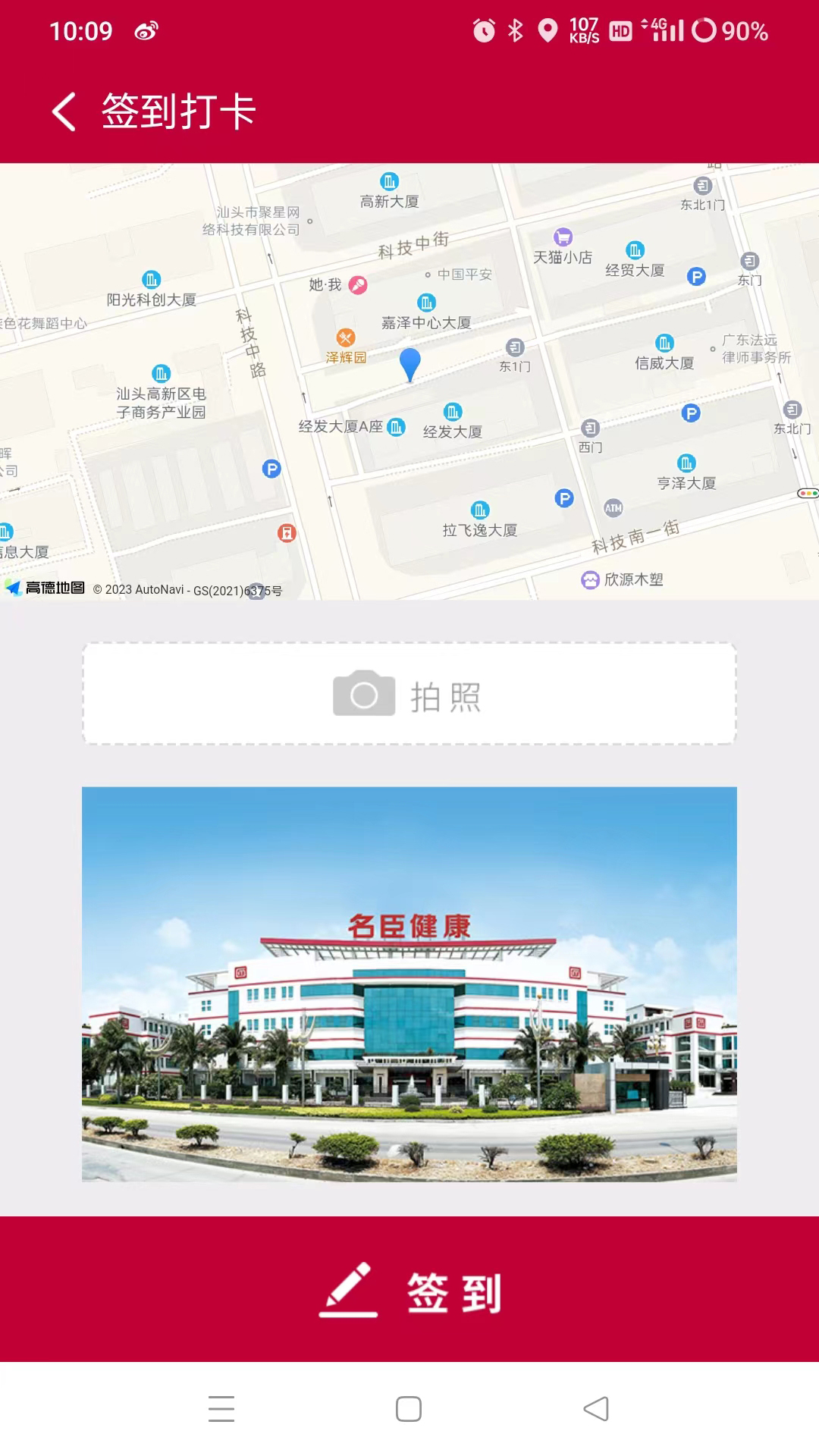819x1456 pixels.
Task: Tap the camera icon to take a 拍照 photo
Action: coord(363,694)
